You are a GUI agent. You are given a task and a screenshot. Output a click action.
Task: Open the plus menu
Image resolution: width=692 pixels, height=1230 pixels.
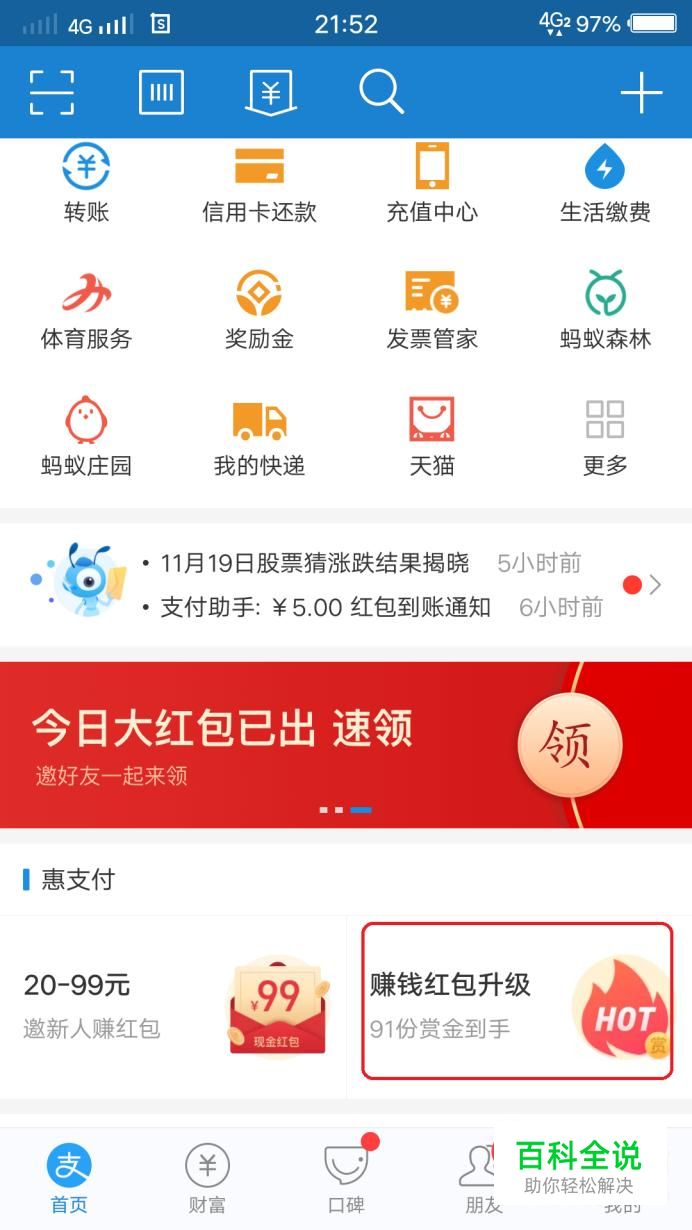coord(641,93)
